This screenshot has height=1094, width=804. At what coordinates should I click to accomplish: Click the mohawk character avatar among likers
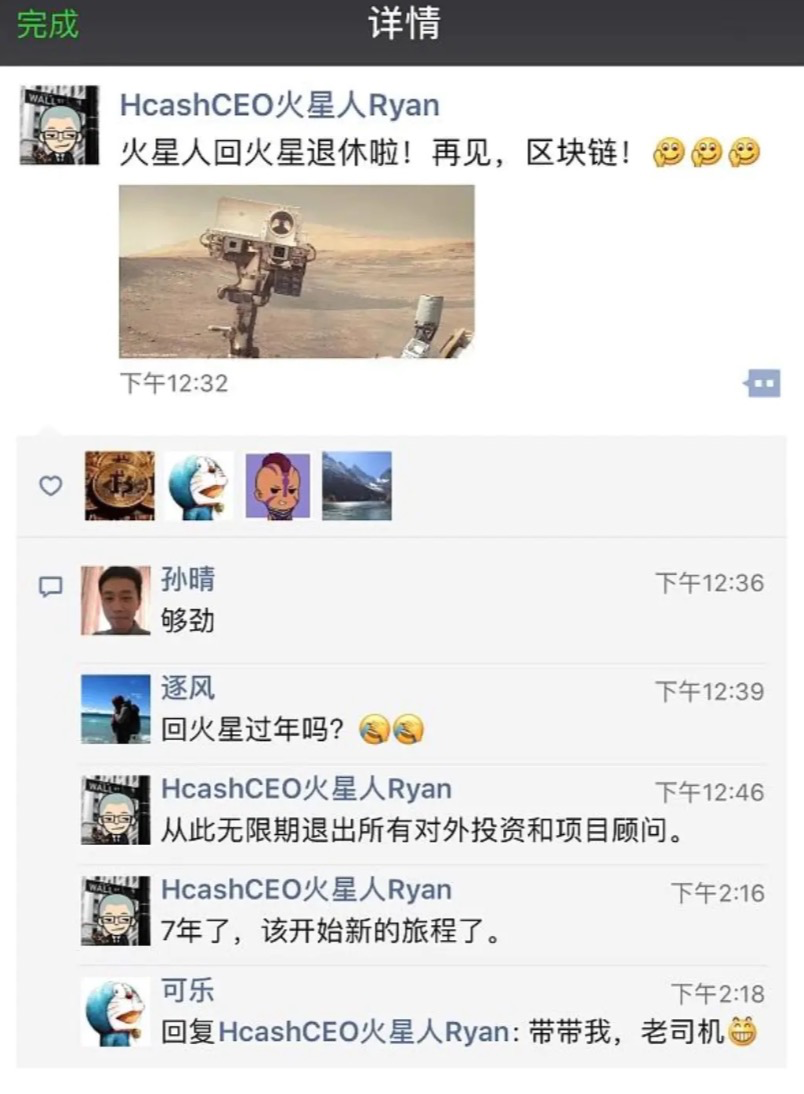277,486
